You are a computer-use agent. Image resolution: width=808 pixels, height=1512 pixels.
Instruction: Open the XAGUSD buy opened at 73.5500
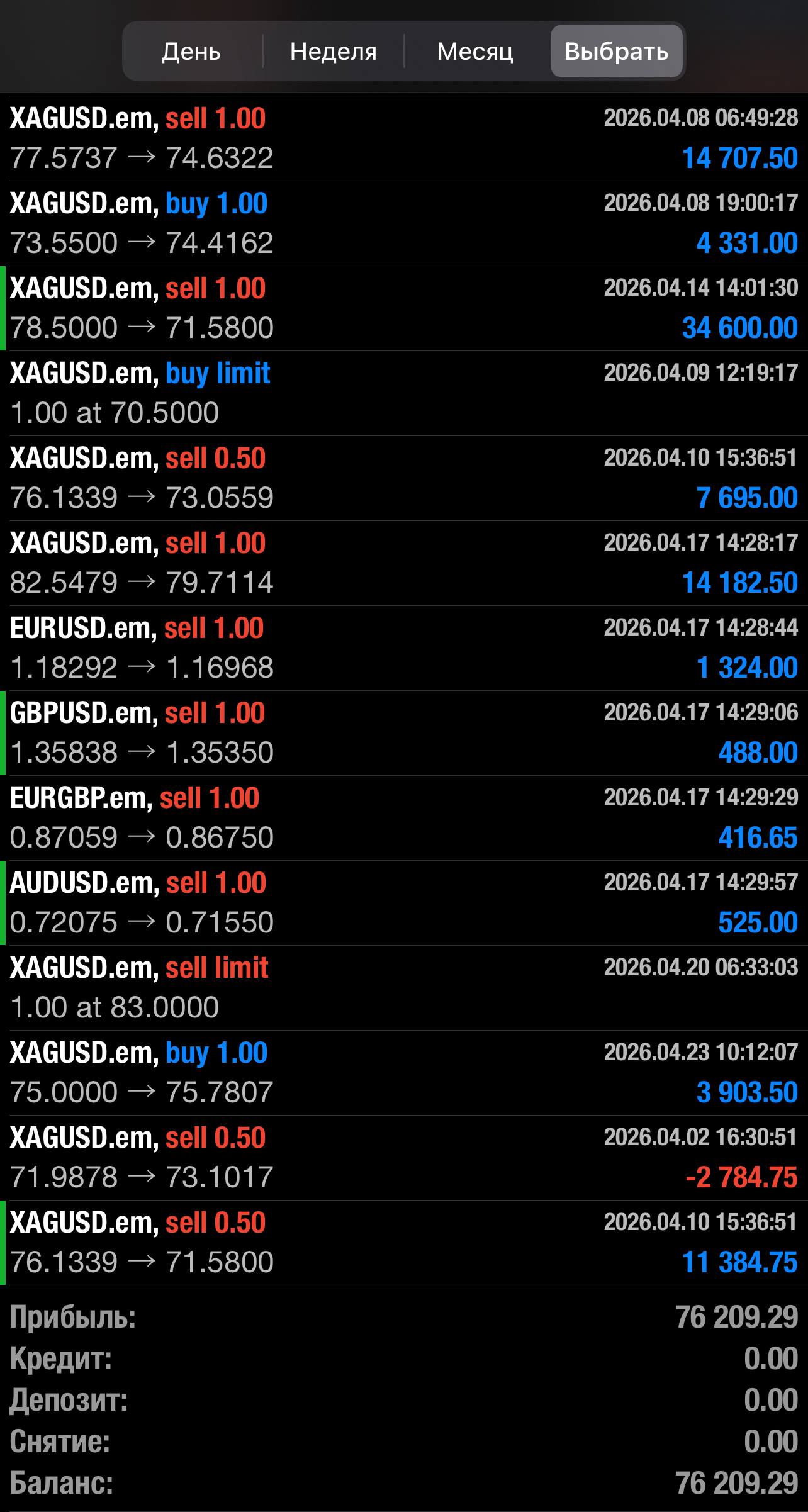[x=404, y=223]
